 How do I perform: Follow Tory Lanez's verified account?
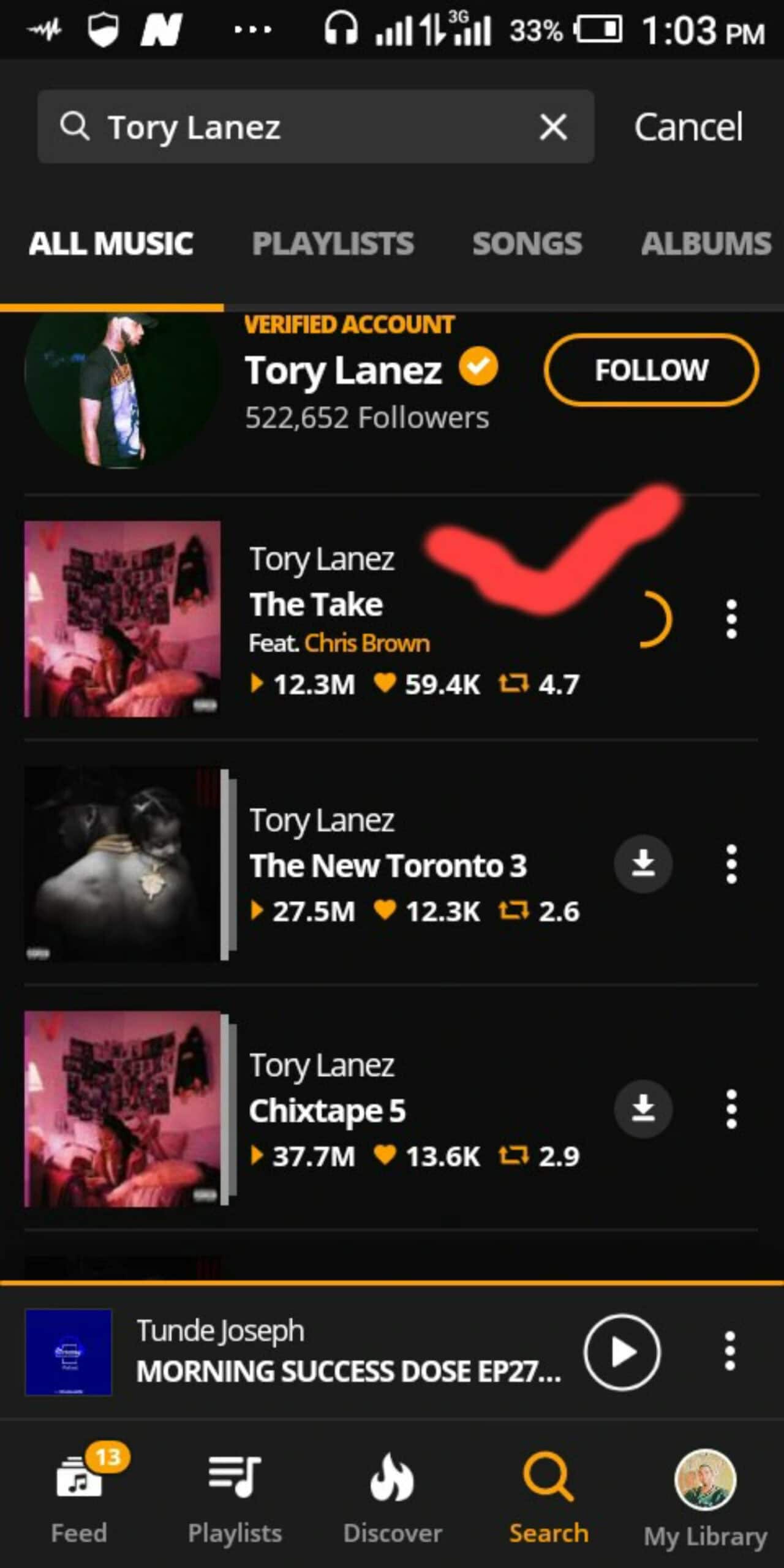coord(651,370)
